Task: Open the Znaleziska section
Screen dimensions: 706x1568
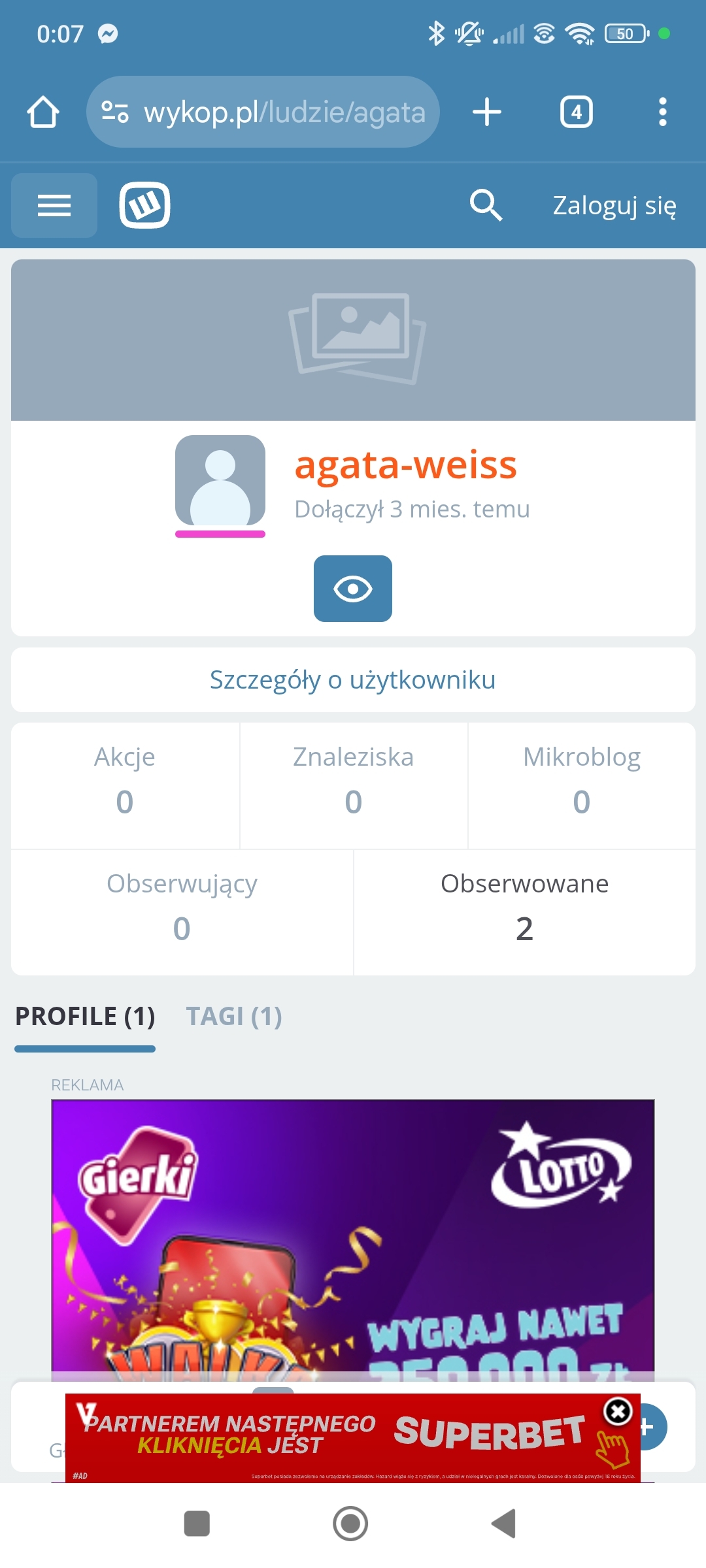Action: [x=354, y=785]
